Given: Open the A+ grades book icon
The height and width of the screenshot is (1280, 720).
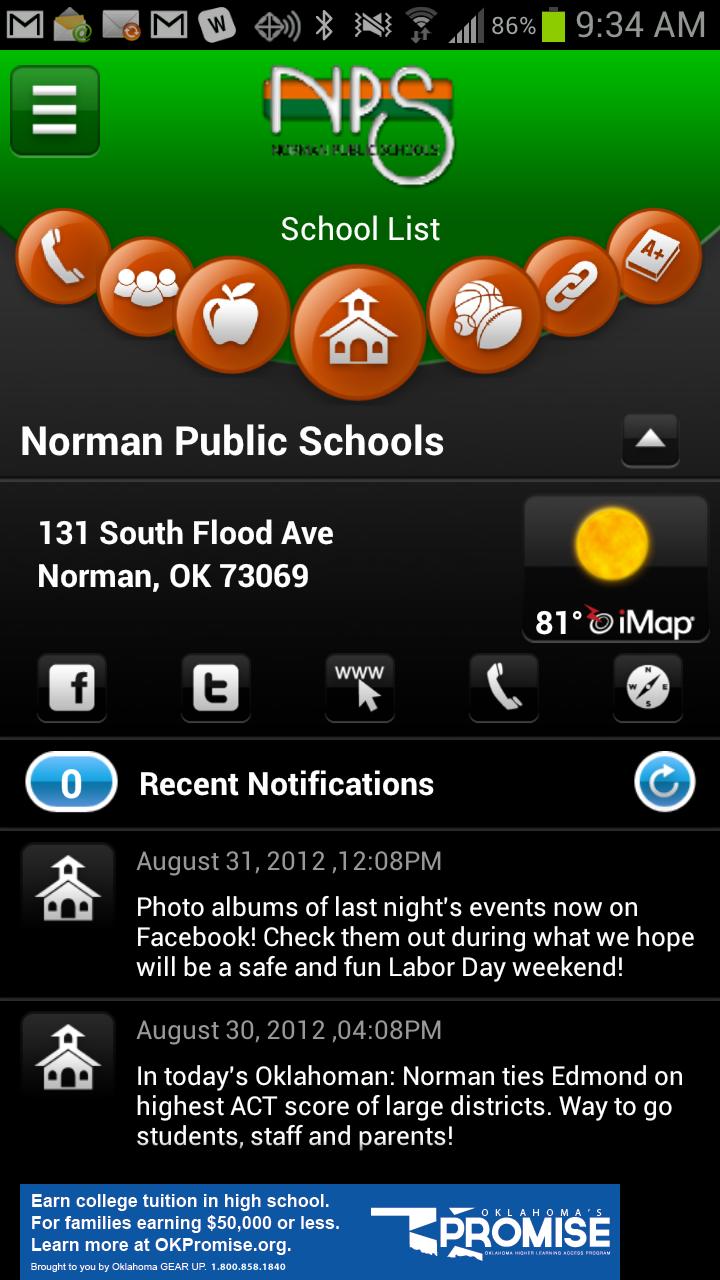Looking at the screenshot, I should [x=654, y=256].
